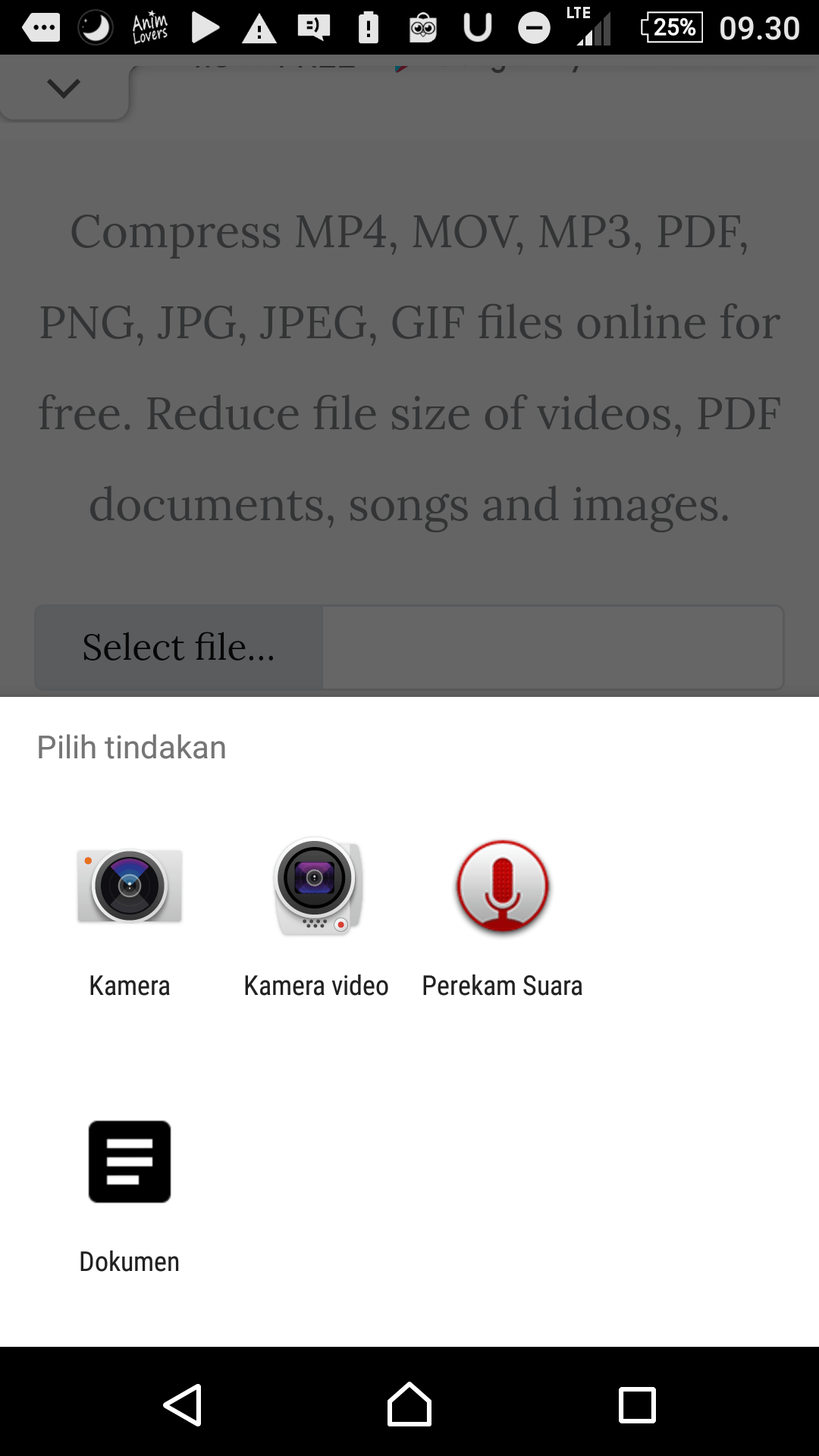Viewport: 819px width, 1456px height.
Task: Tap the system back button
Action: [183, 1404]
